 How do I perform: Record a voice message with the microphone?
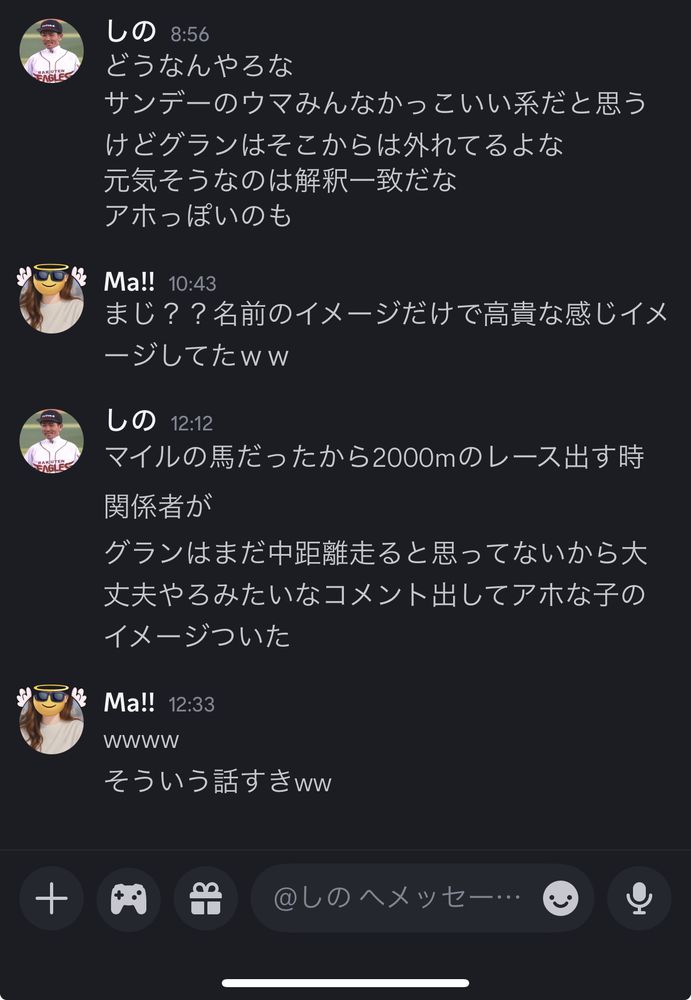639,899
